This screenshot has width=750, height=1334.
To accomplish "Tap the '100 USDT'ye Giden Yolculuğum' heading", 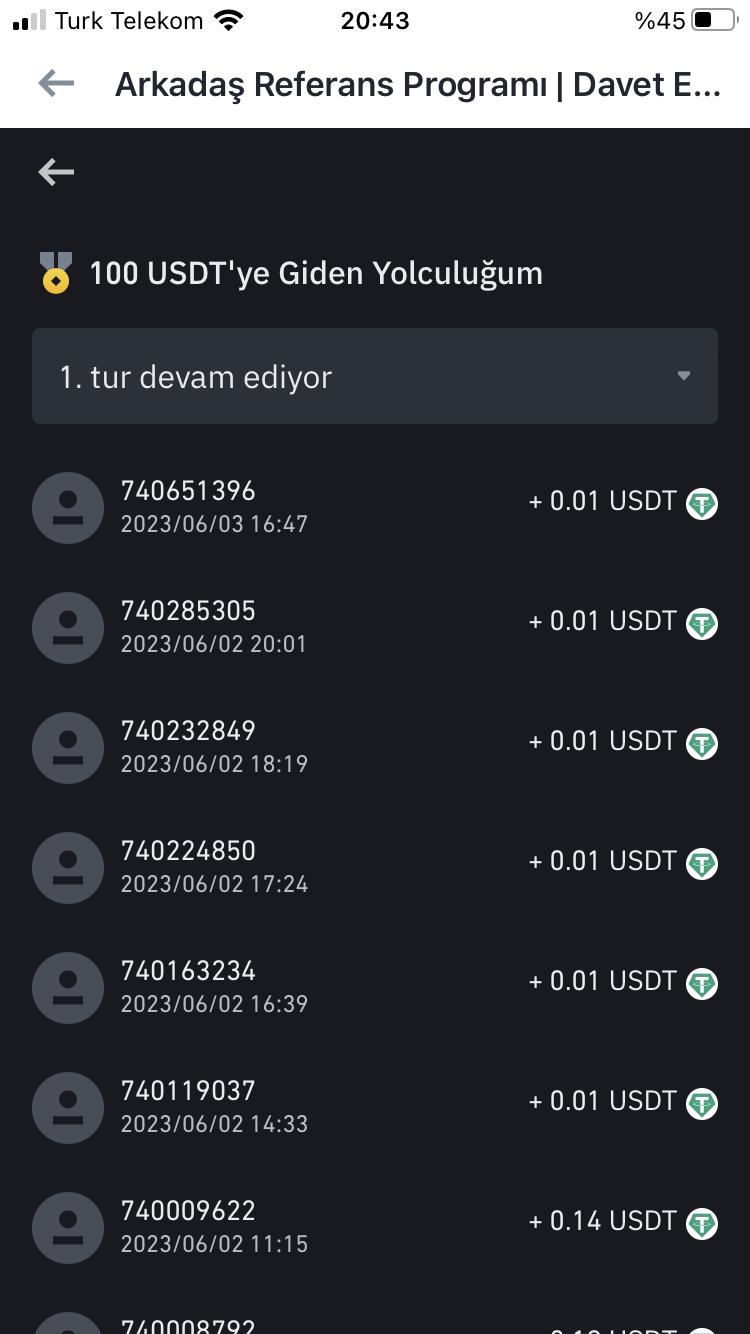I will 314,272.
